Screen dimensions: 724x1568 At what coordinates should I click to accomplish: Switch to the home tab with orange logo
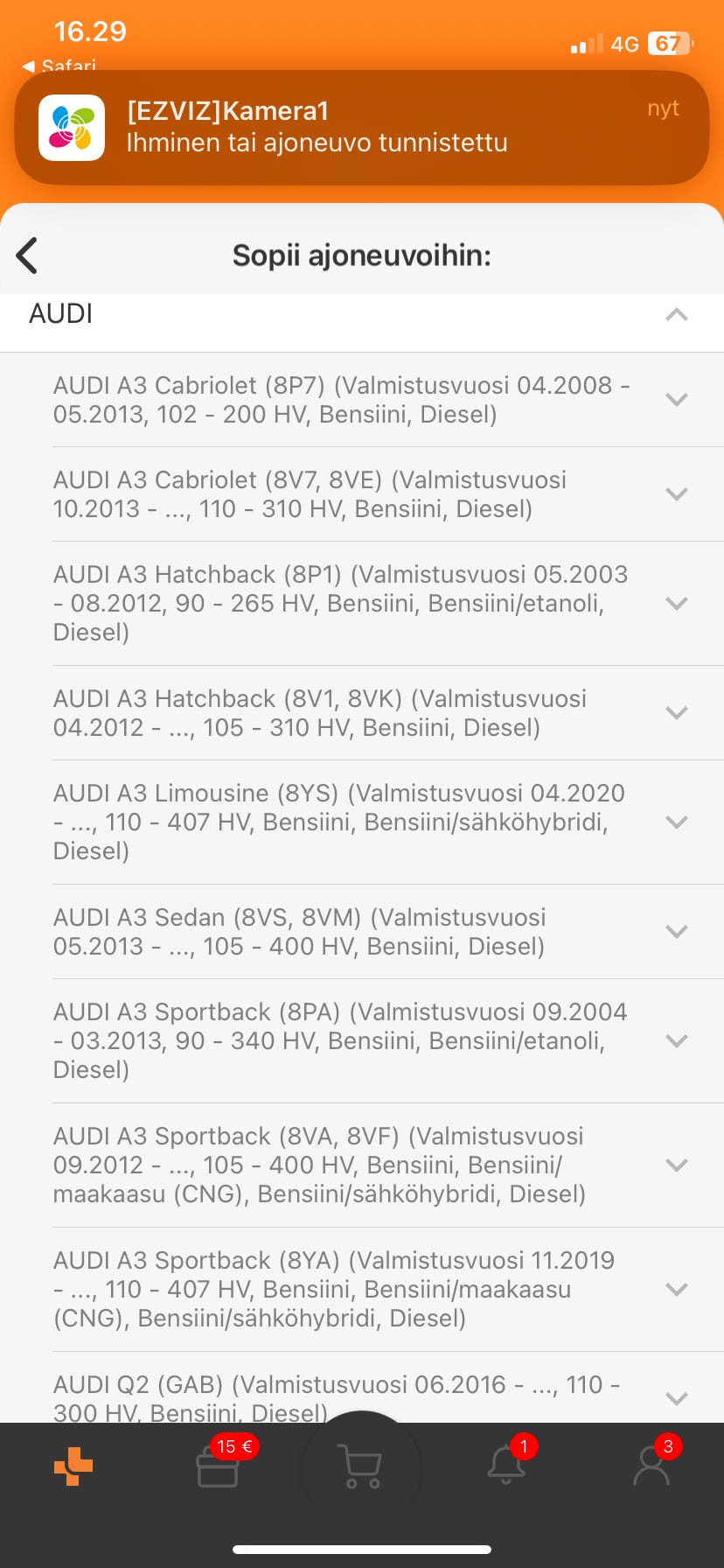[x=73, y=1466]
